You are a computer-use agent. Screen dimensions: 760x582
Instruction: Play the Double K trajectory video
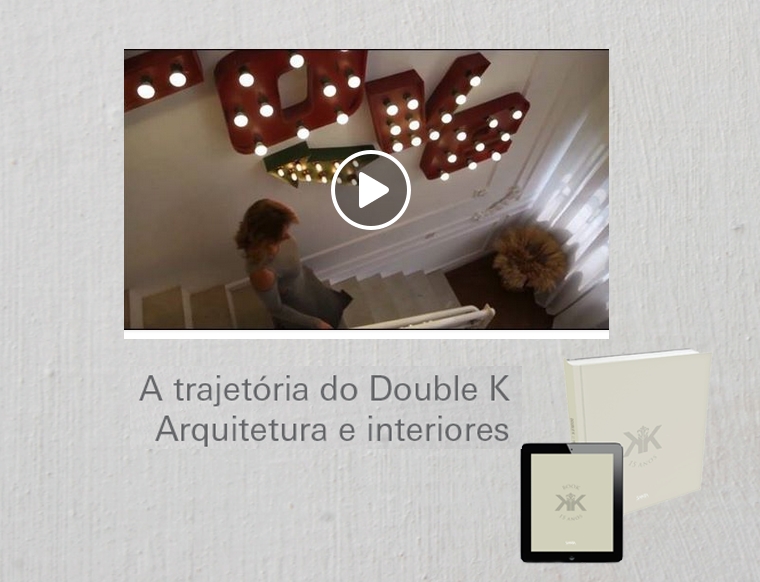click(371, 190)
